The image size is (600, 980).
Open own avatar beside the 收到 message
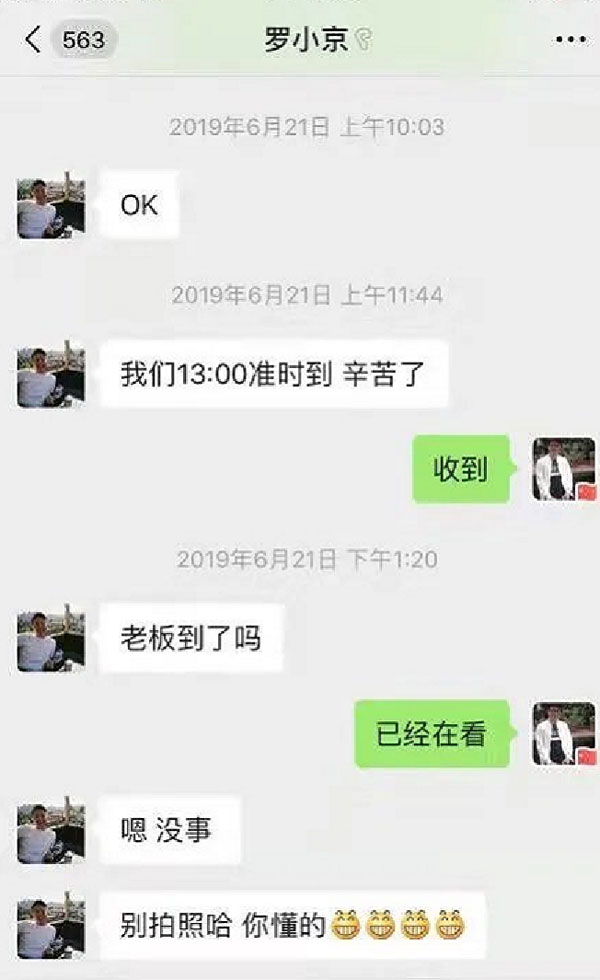(x=563, y=468)
